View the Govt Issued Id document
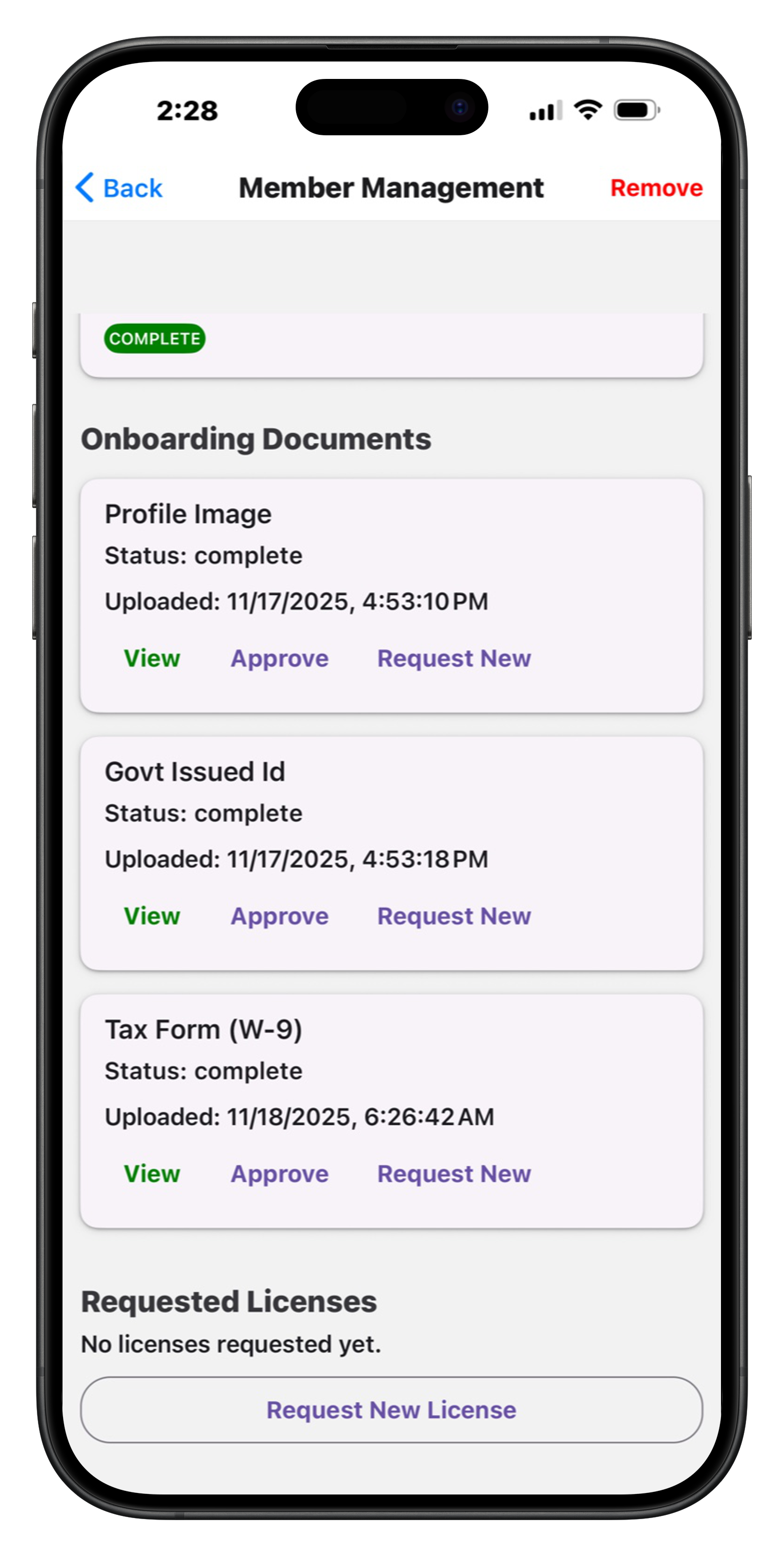784x1556 pixels. pyautogui.click(x=152, y=916)
